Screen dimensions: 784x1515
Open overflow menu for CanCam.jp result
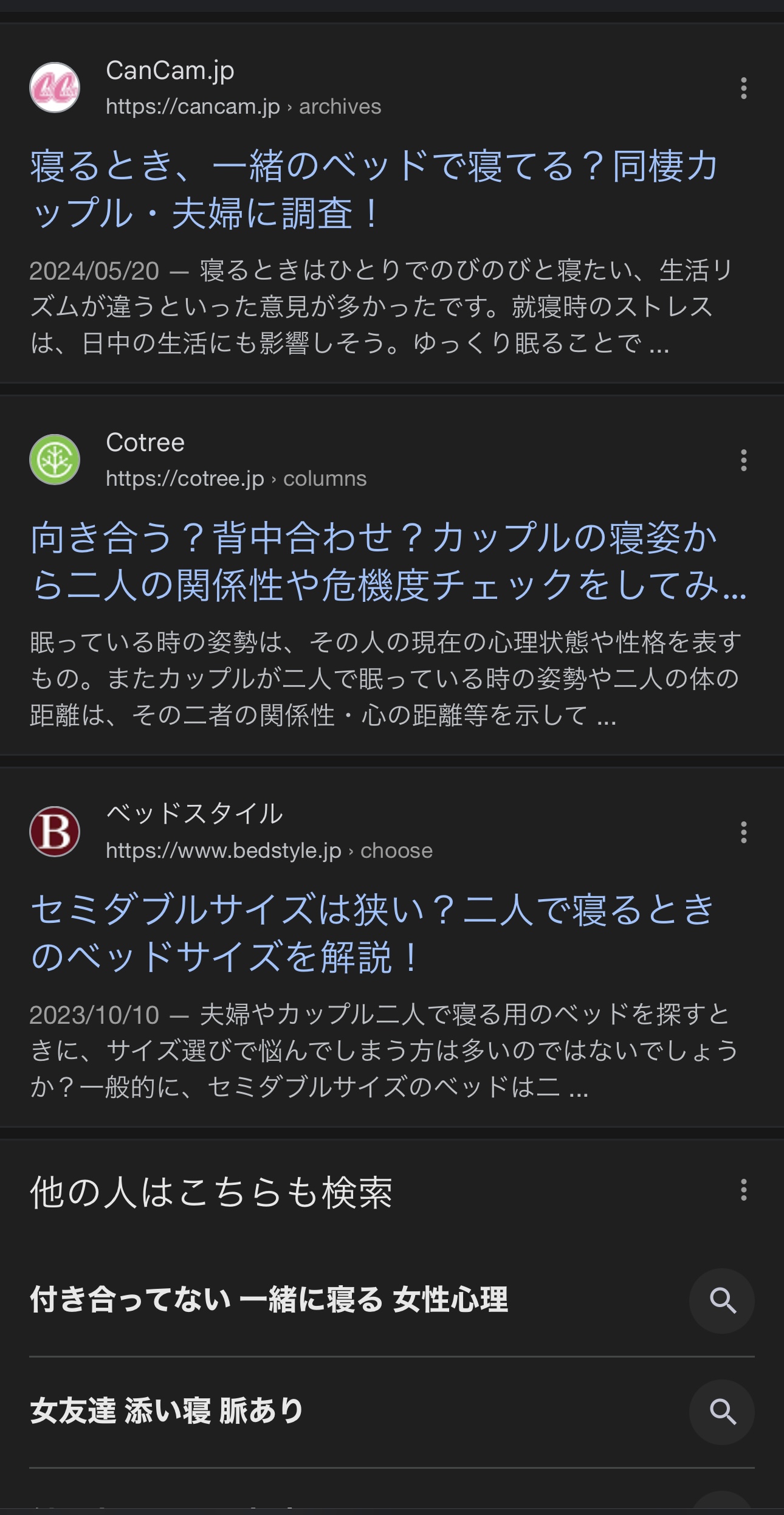click(743, 88)
